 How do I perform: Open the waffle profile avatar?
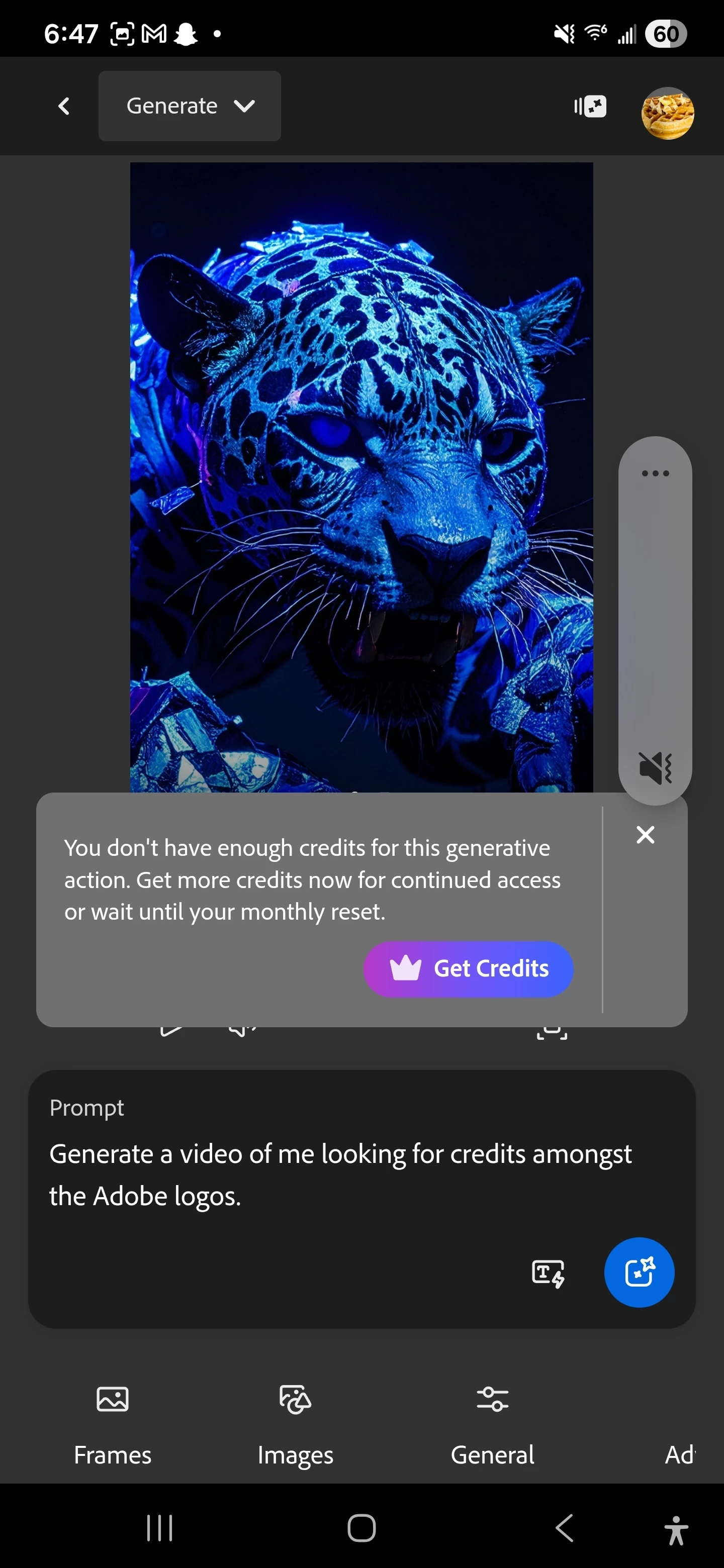667,113
